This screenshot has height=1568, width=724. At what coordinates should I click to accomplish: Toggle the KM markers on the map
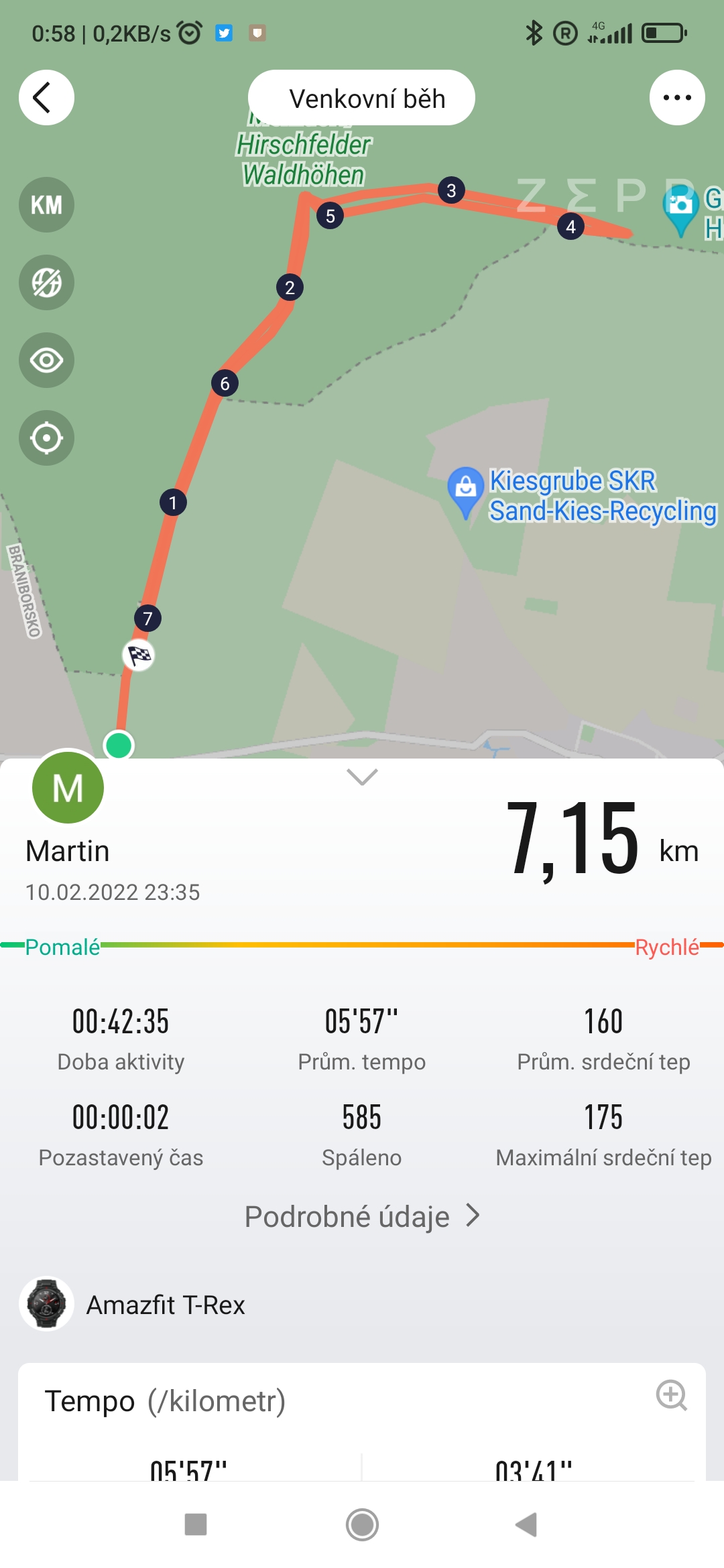click(x=46, y=205)
